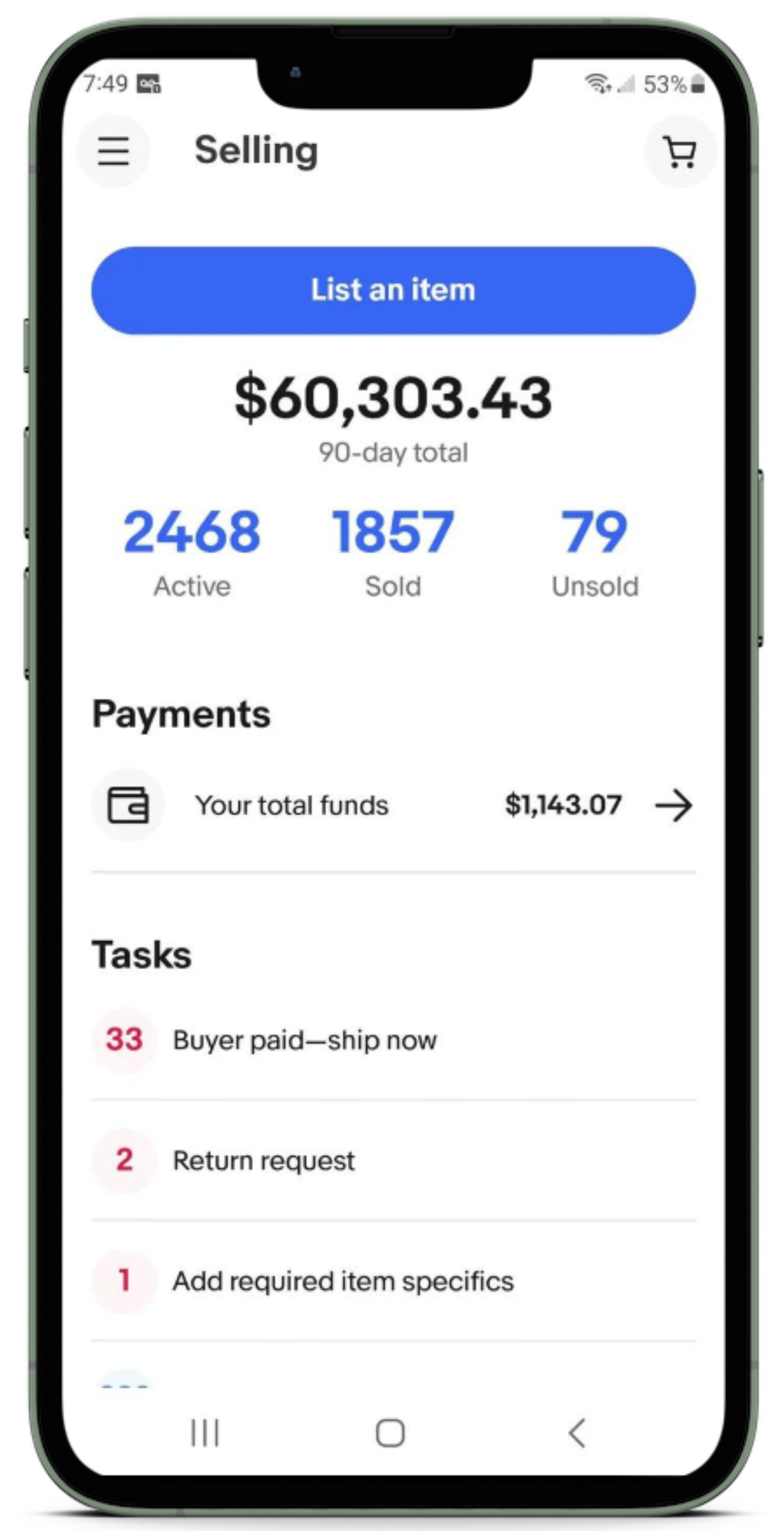View the 79 Unsold items
Viewport: 784px width, 1531px height.
point(595,551)
